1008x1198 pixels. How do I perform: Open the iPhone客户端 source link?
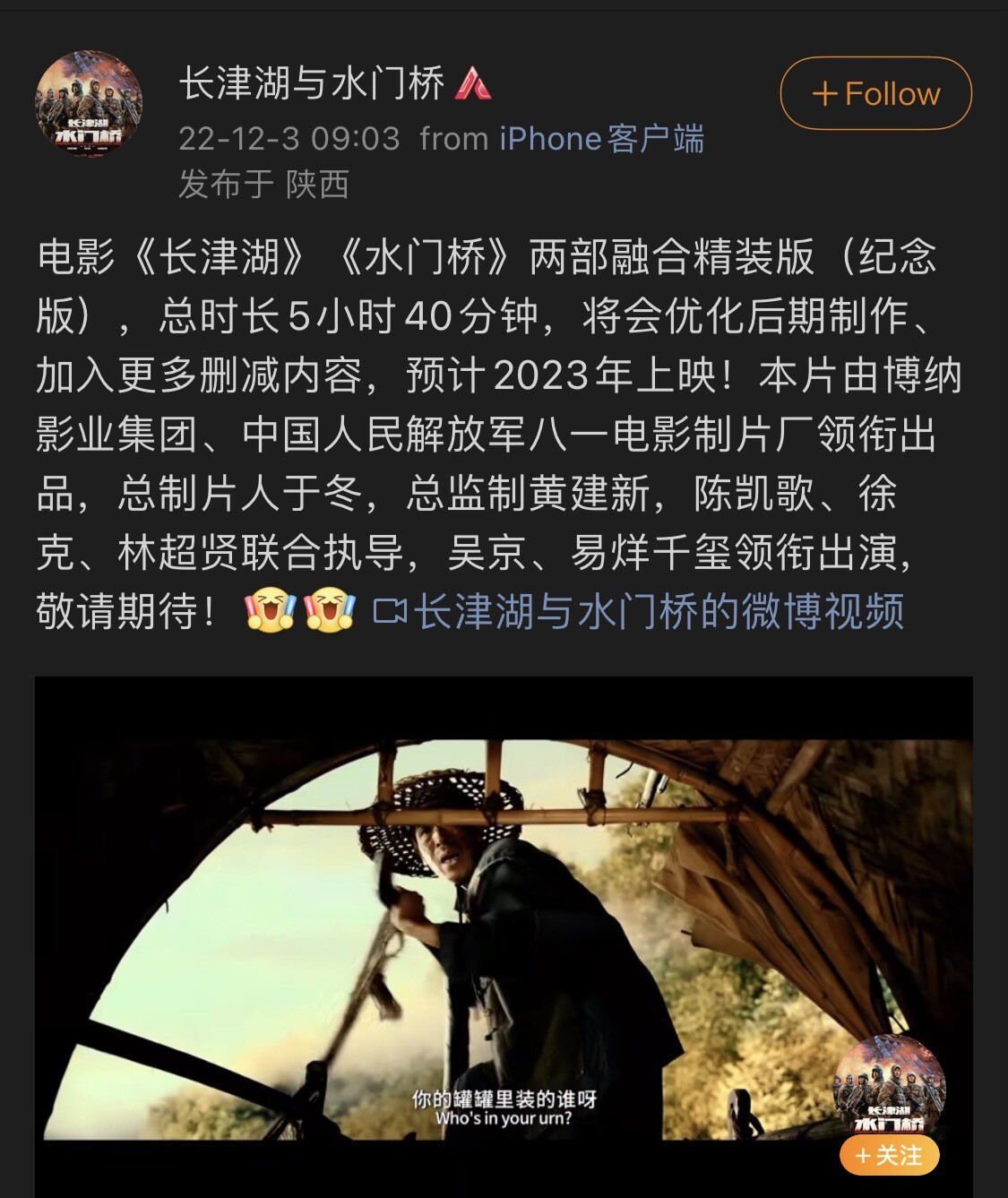pos(601,139)
